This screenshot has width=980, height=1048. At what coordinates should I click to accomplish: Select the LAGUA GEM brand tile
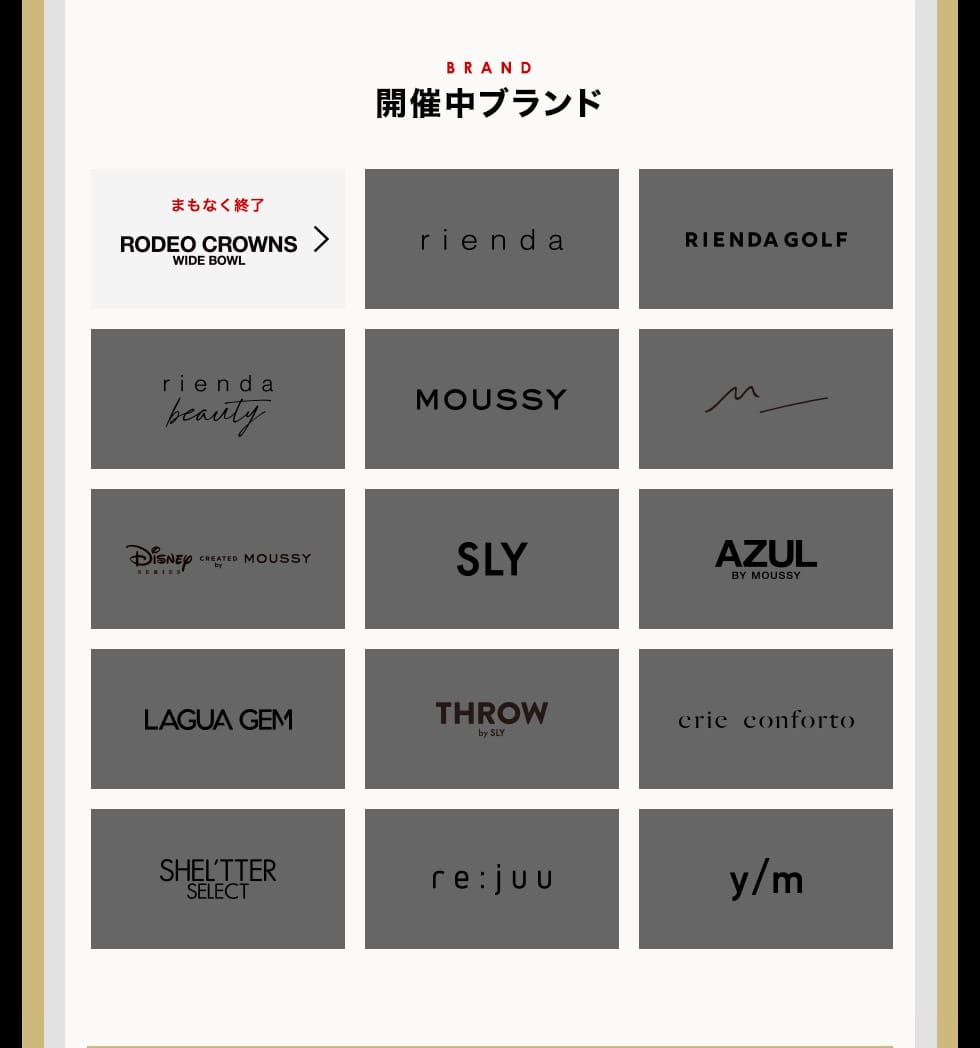coord(218,719)
